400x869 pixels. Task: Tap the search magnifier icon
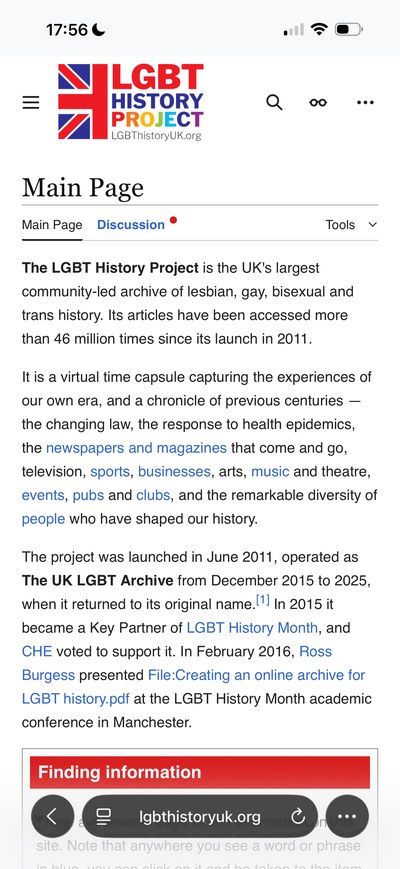pos(274,103)
